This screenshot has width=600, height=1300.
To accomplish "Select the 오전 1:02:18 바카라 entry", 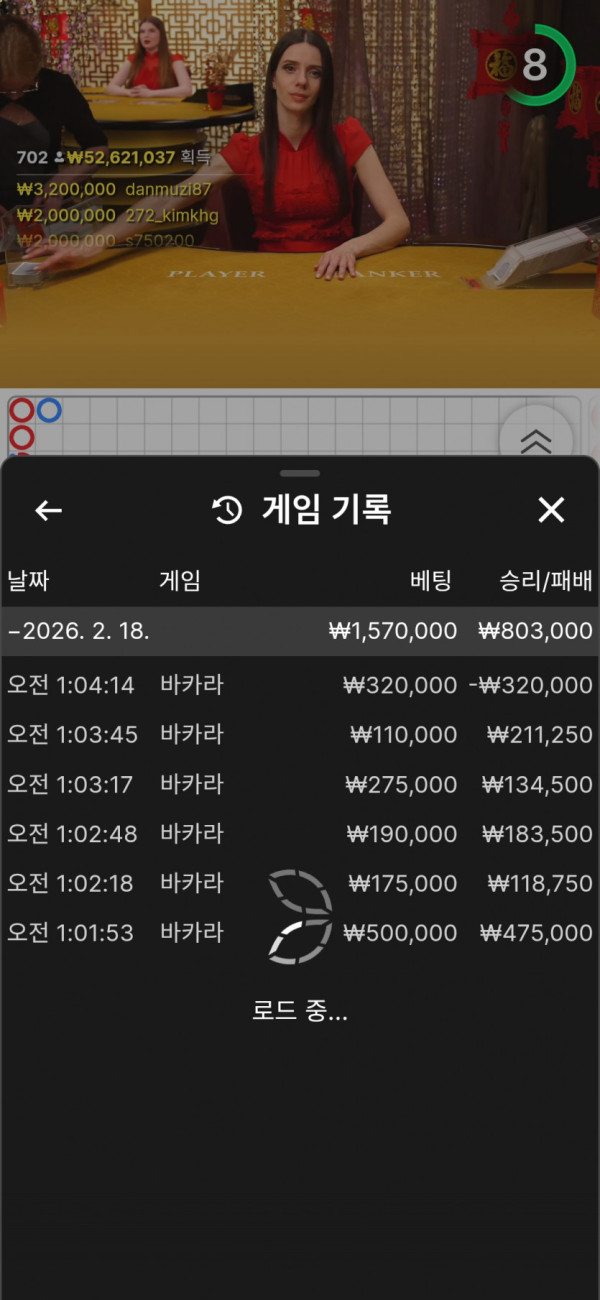I will pyautogui.click(x=300, y=884).
